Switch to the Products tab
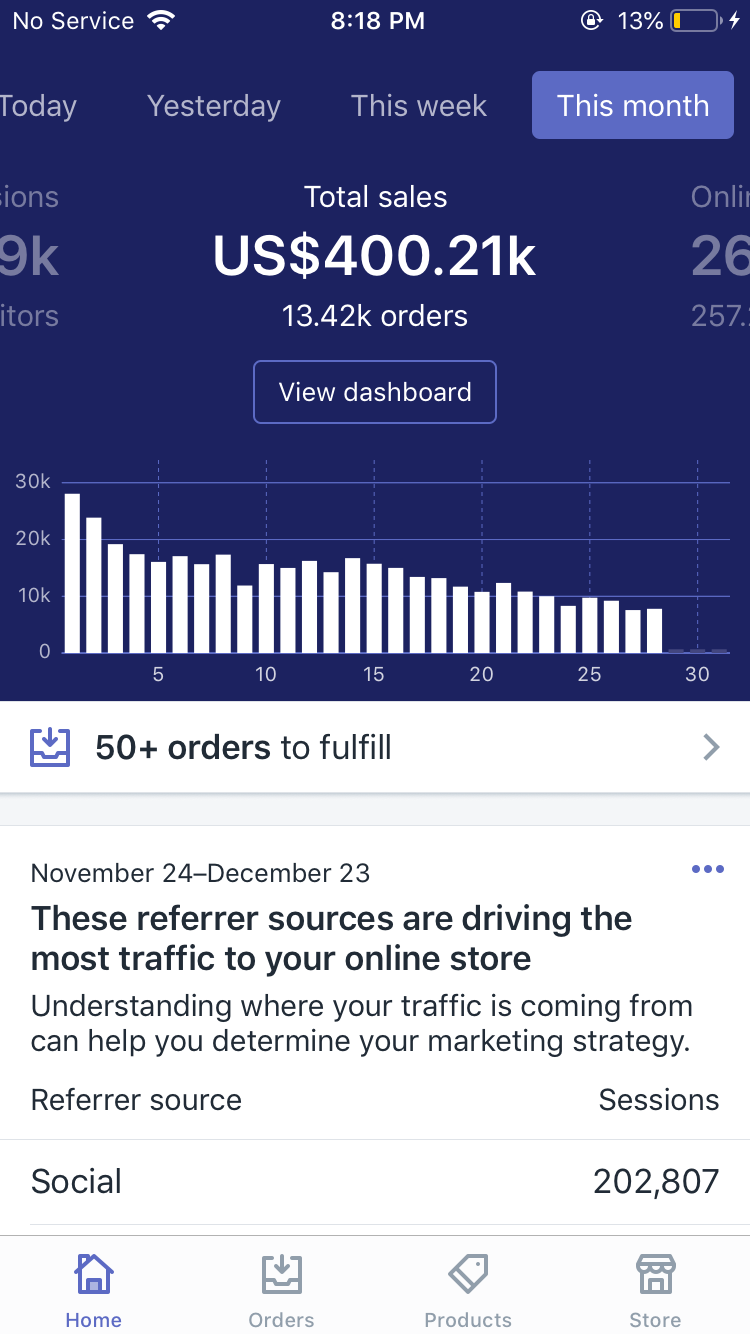Screen dimensions: 750x1334 tap(468, 1290)
